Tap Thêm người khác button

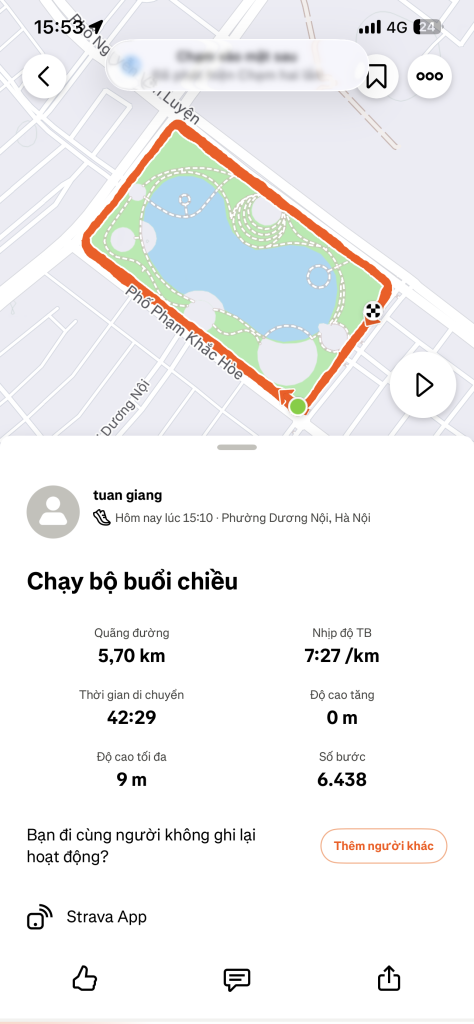pos(383,846)
